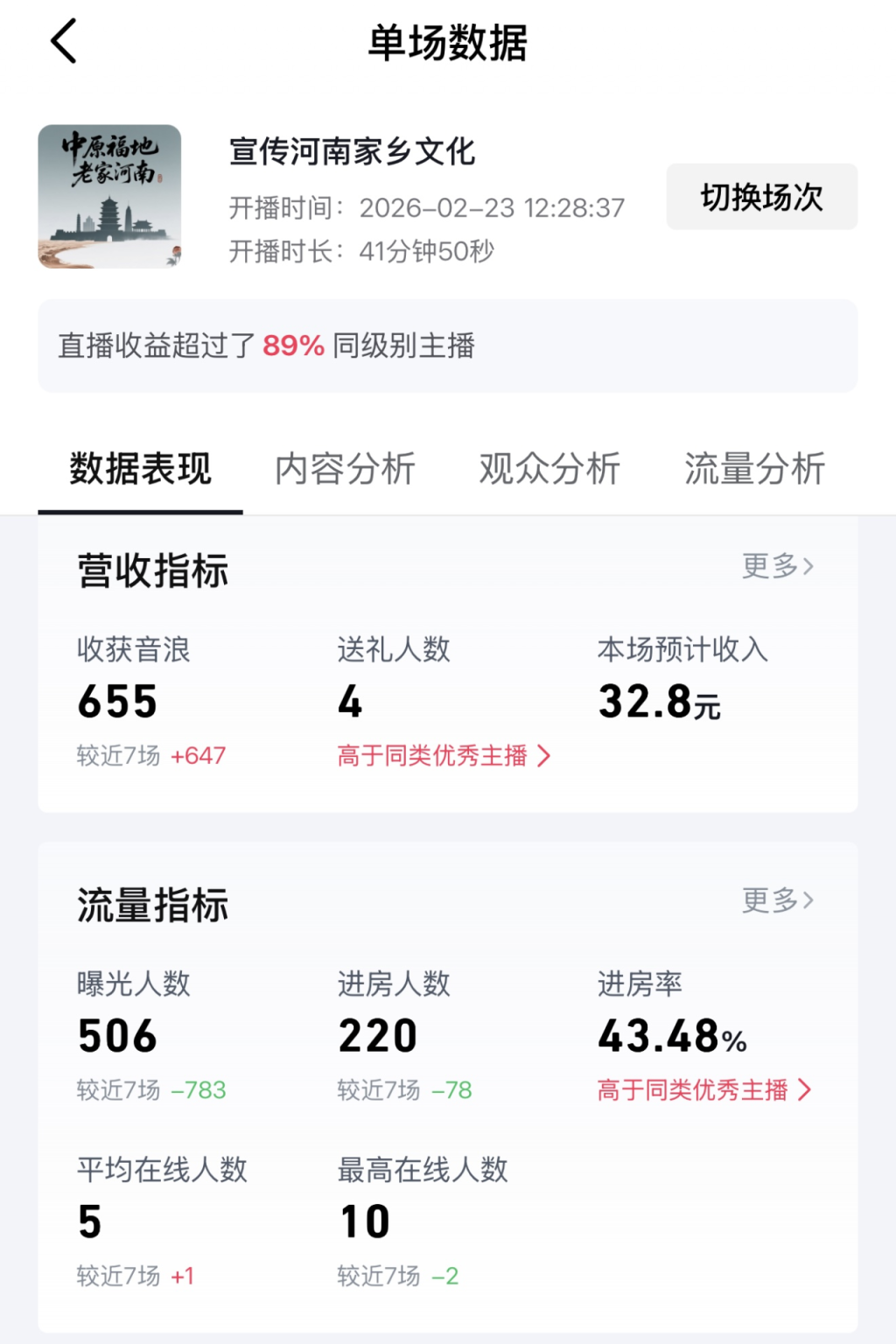Open 高于同类优秀主播 under 送礼人数

[444, 756]
